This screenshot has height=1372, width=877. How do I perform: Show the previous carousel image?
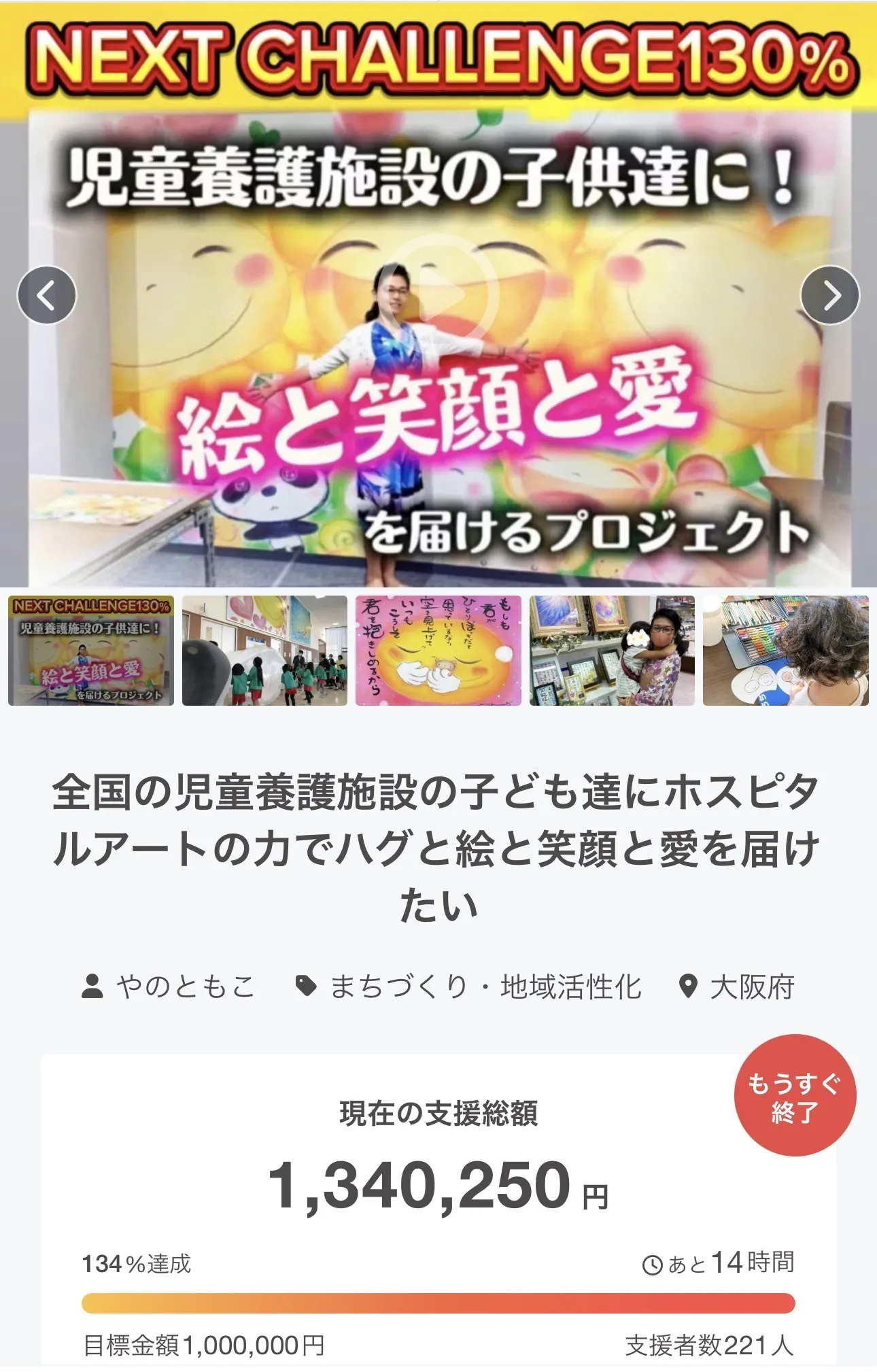[46, 295]
